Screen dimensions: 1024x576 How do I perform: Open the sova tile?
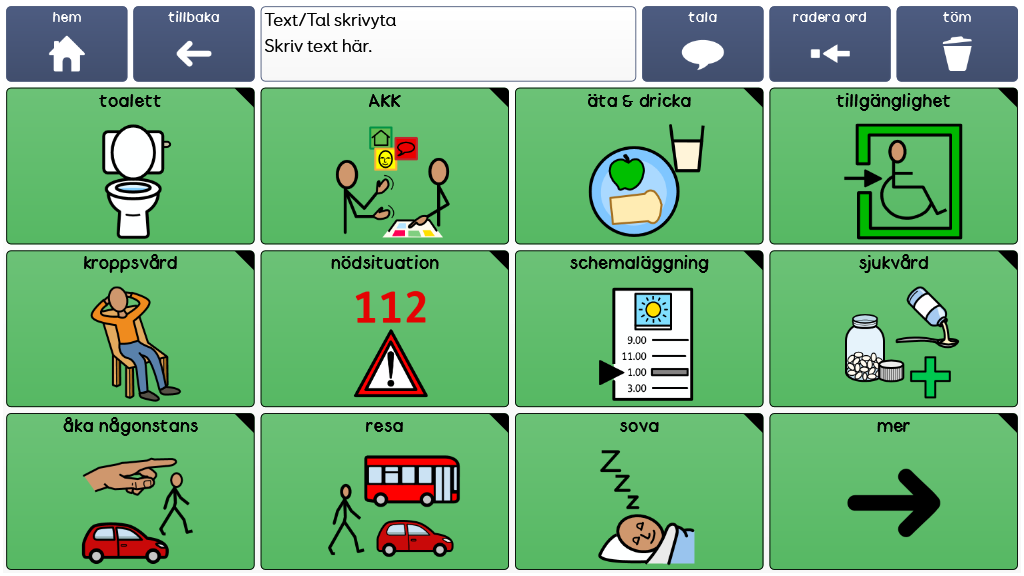pyautogui.click(x=639, y=491)
